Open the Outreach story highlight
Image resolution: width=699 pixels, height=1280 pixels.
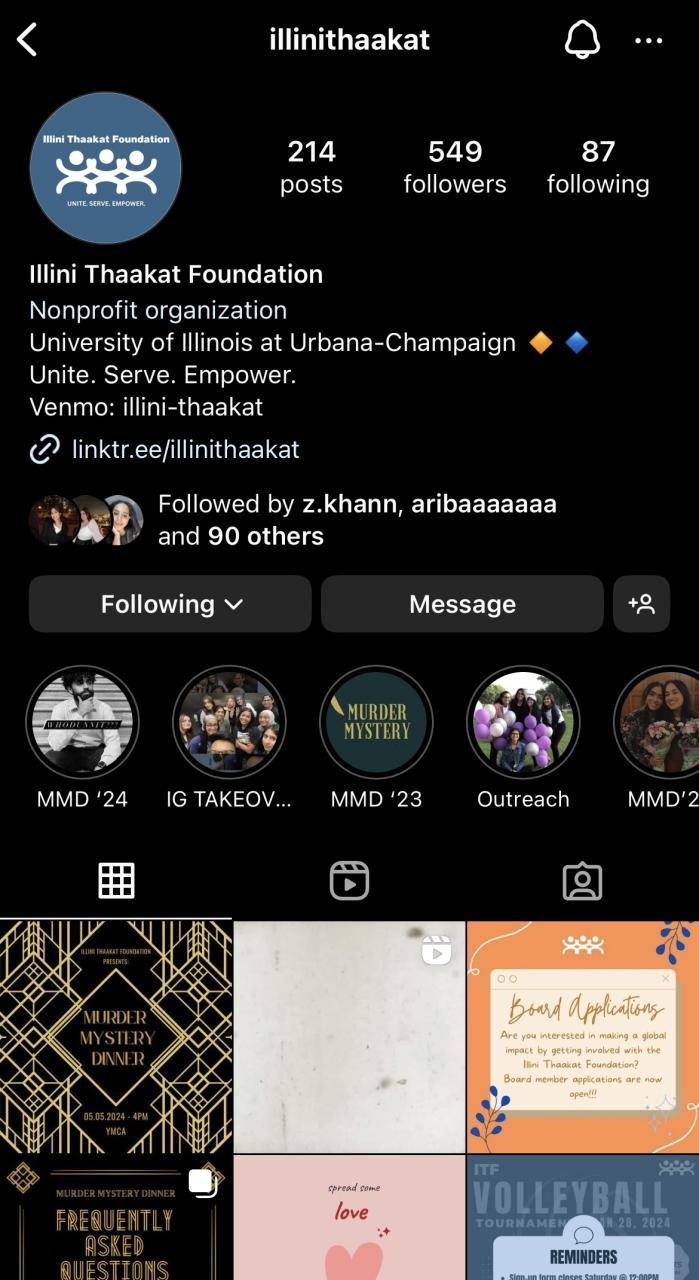pos(523,722)
